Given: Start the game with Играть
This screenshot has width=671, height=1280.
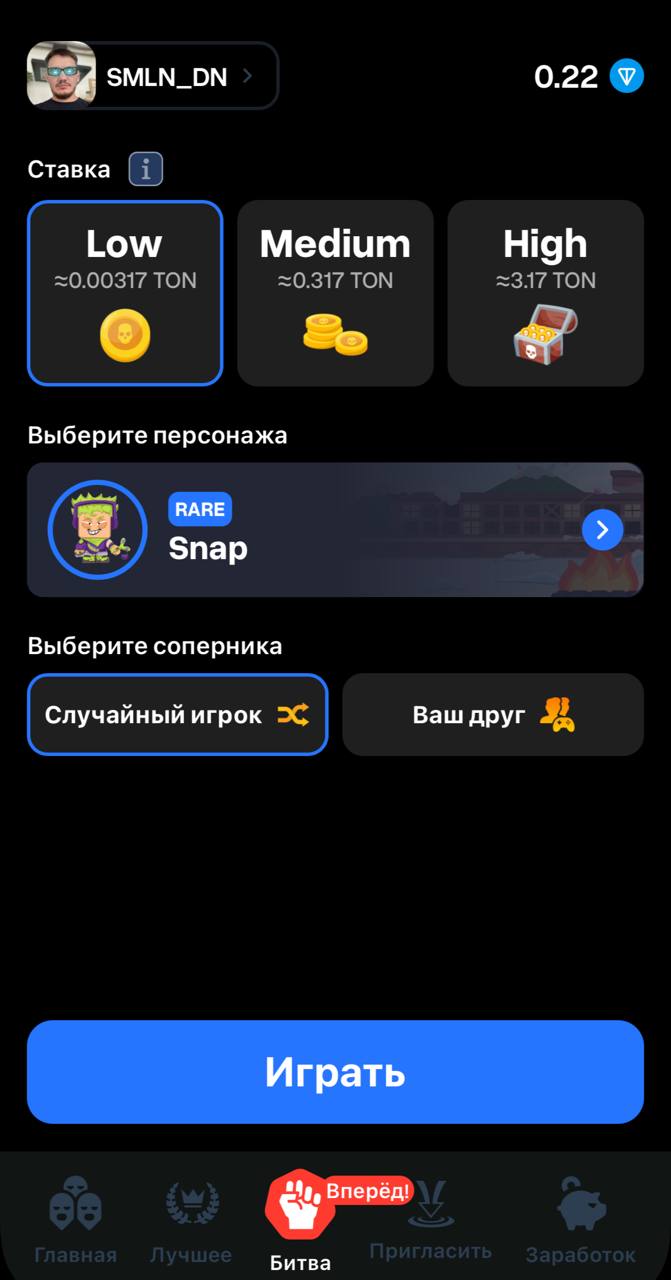Looking at the screenshot, I should 335,1072.
